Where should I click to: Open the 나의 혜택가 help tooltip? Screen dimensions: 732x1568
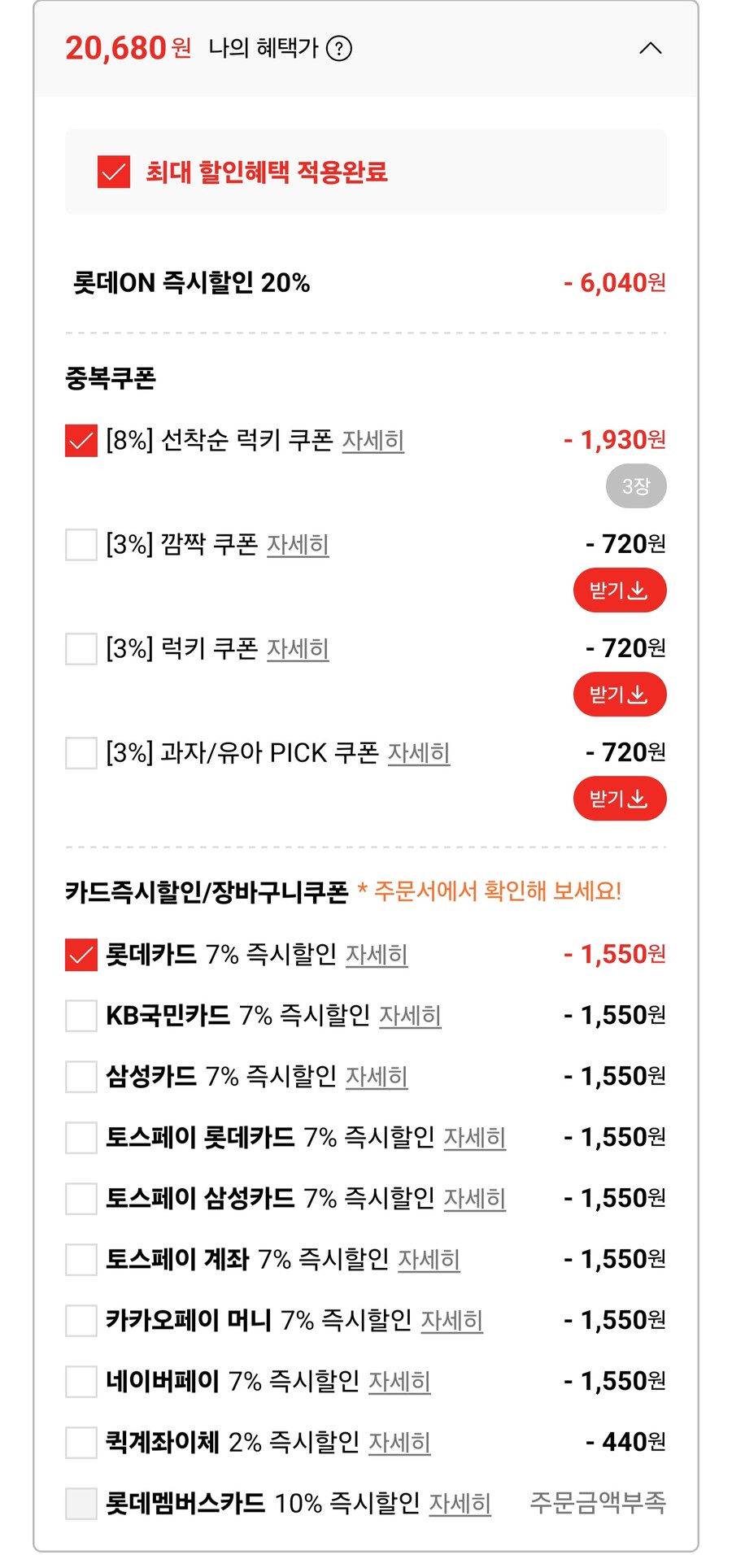click(x=341, y=49)
